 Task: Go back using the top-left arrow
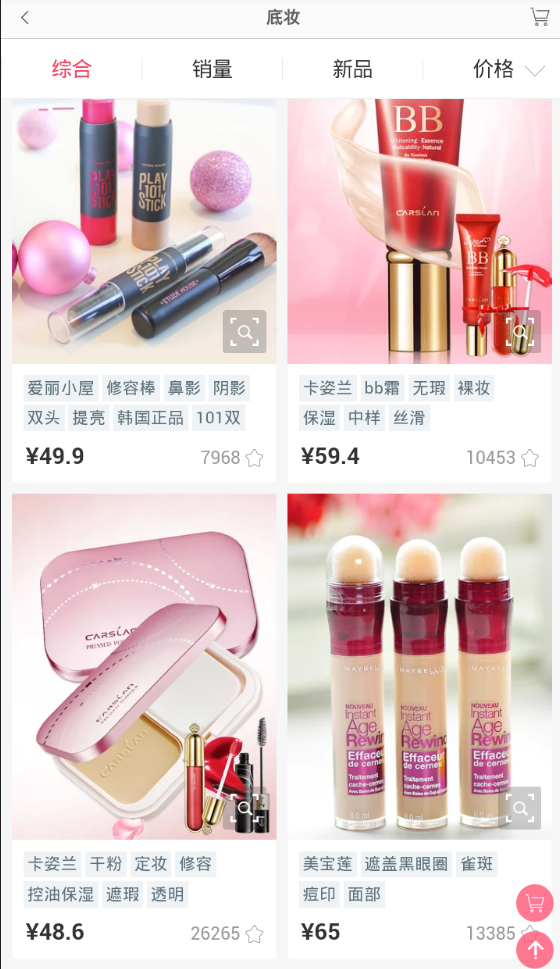(25, 18)
